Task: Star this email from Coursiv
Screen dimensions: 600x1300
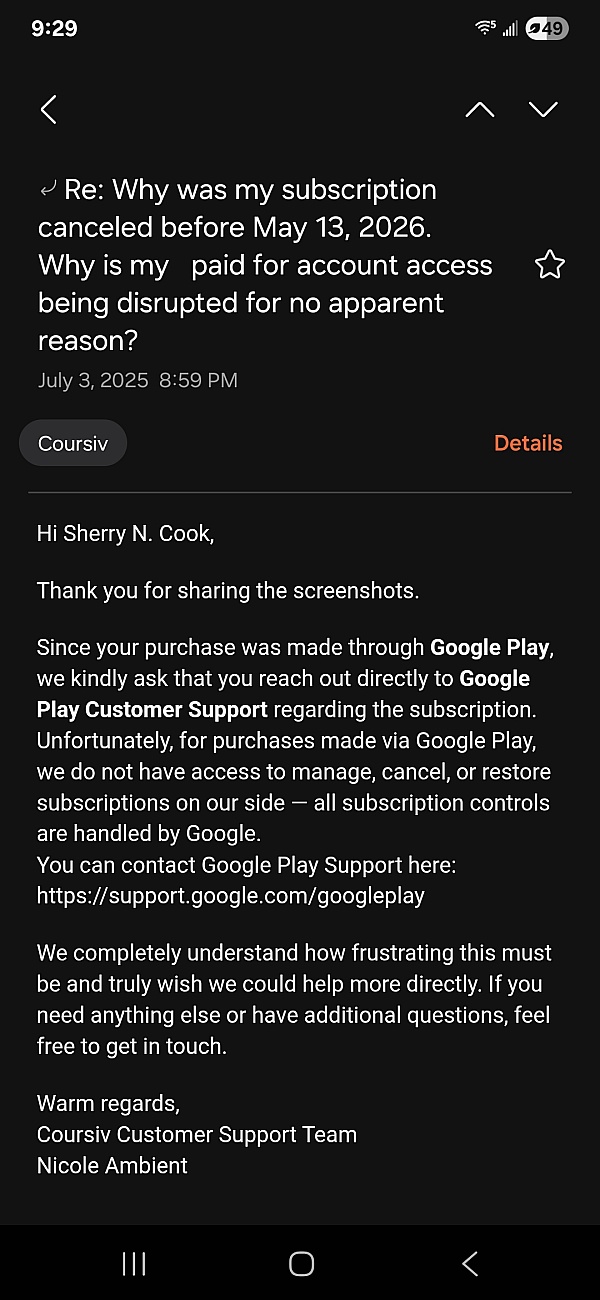Action: tap(550, 265)
